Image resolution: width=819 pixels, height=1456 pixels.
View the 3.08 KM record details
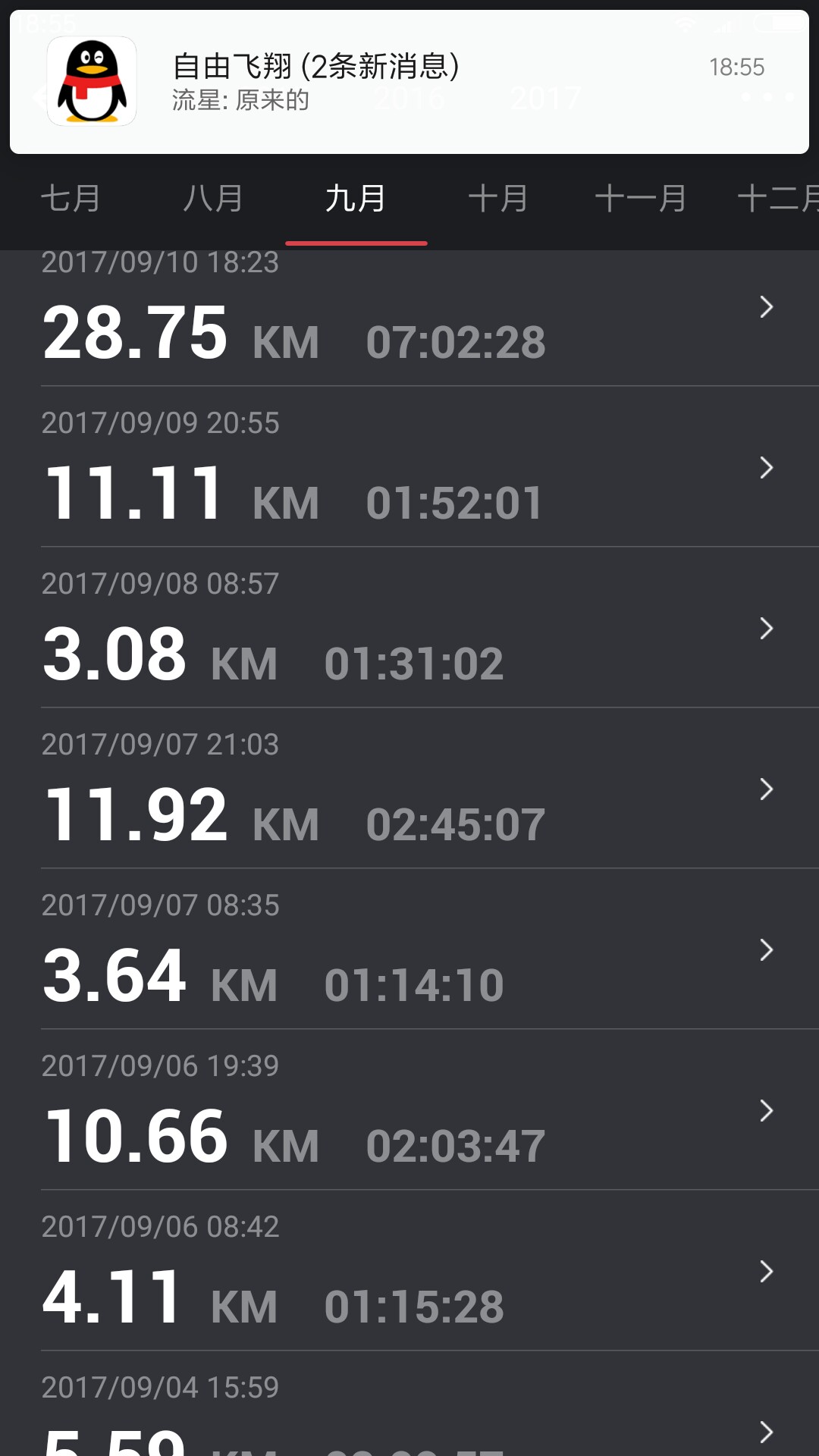click(x=409, y=627)
